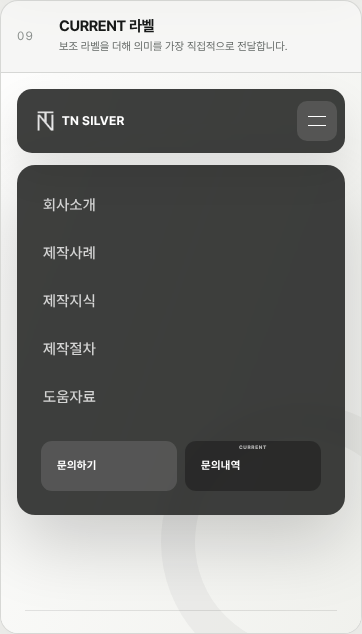This screenshot has height=634, width=362.
Task: Select 제작지식 from the menu
Action: coord(69,300)
